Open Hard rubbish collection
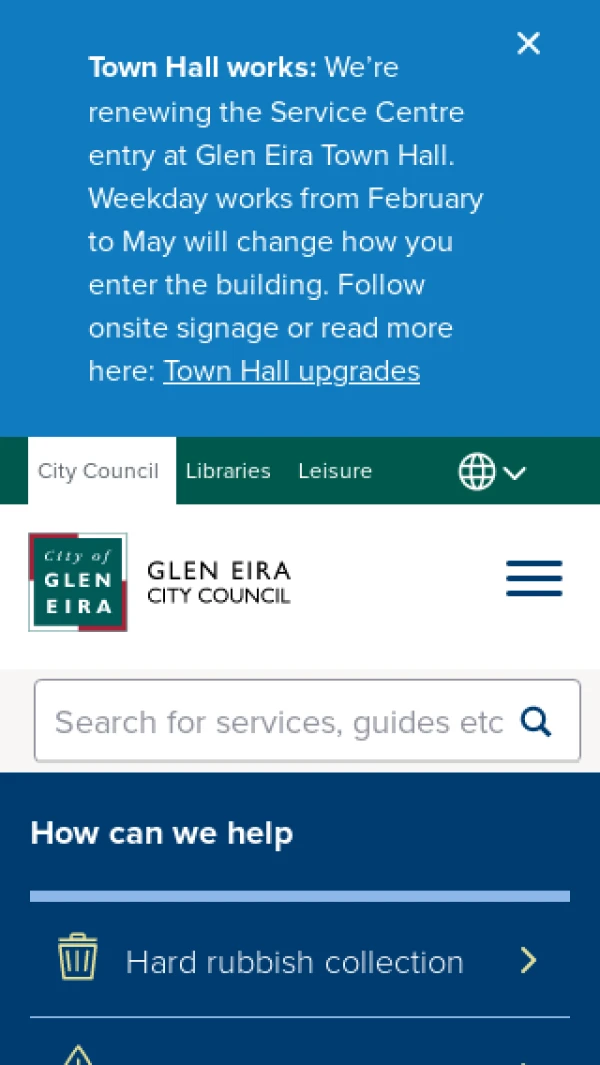Image resolution: width=600 pixels, height=1065 pixels. (x=295, y=962)
